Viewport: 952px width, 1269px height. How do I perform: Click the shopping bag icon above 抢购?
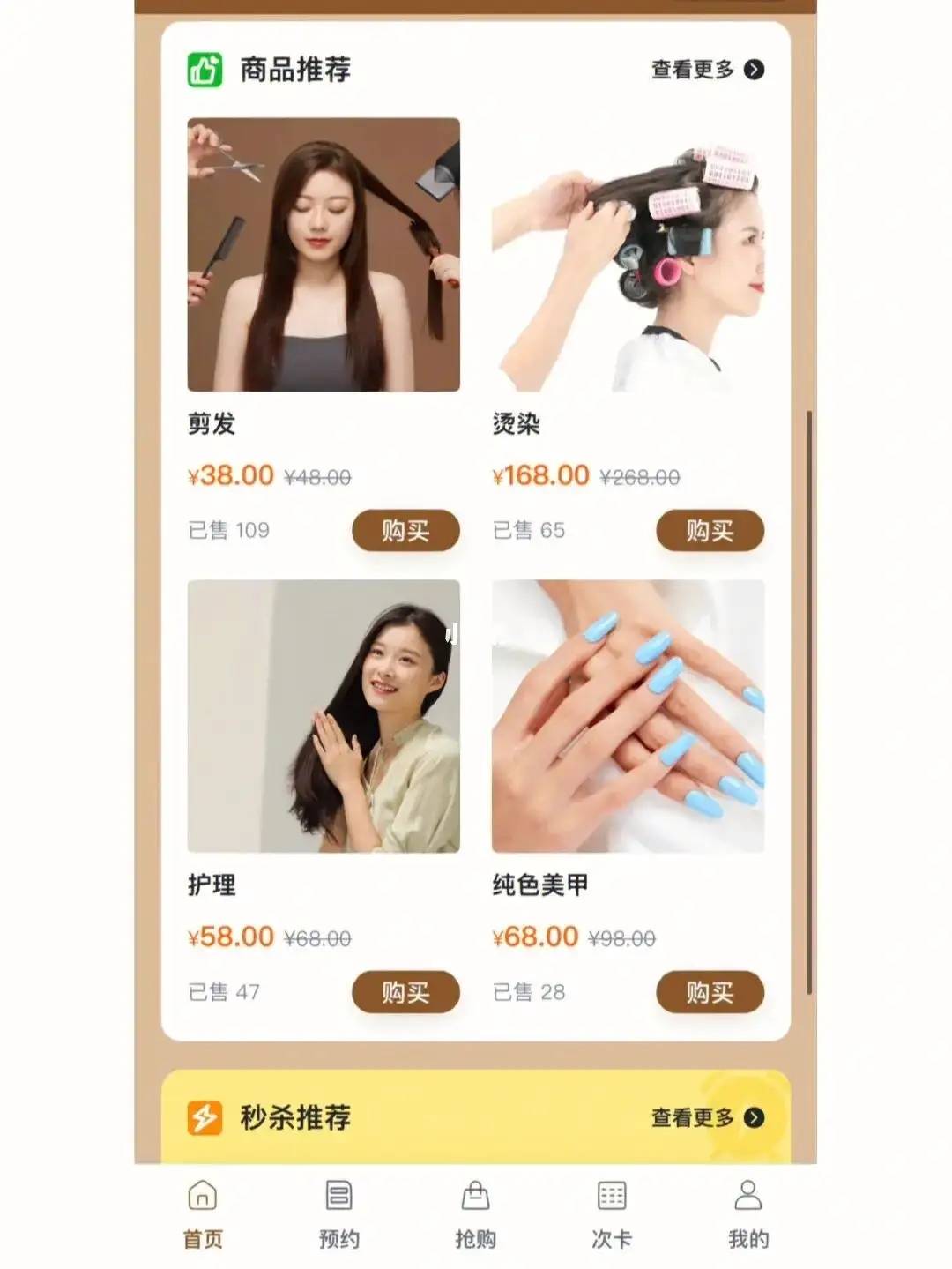click(475, 1198)
